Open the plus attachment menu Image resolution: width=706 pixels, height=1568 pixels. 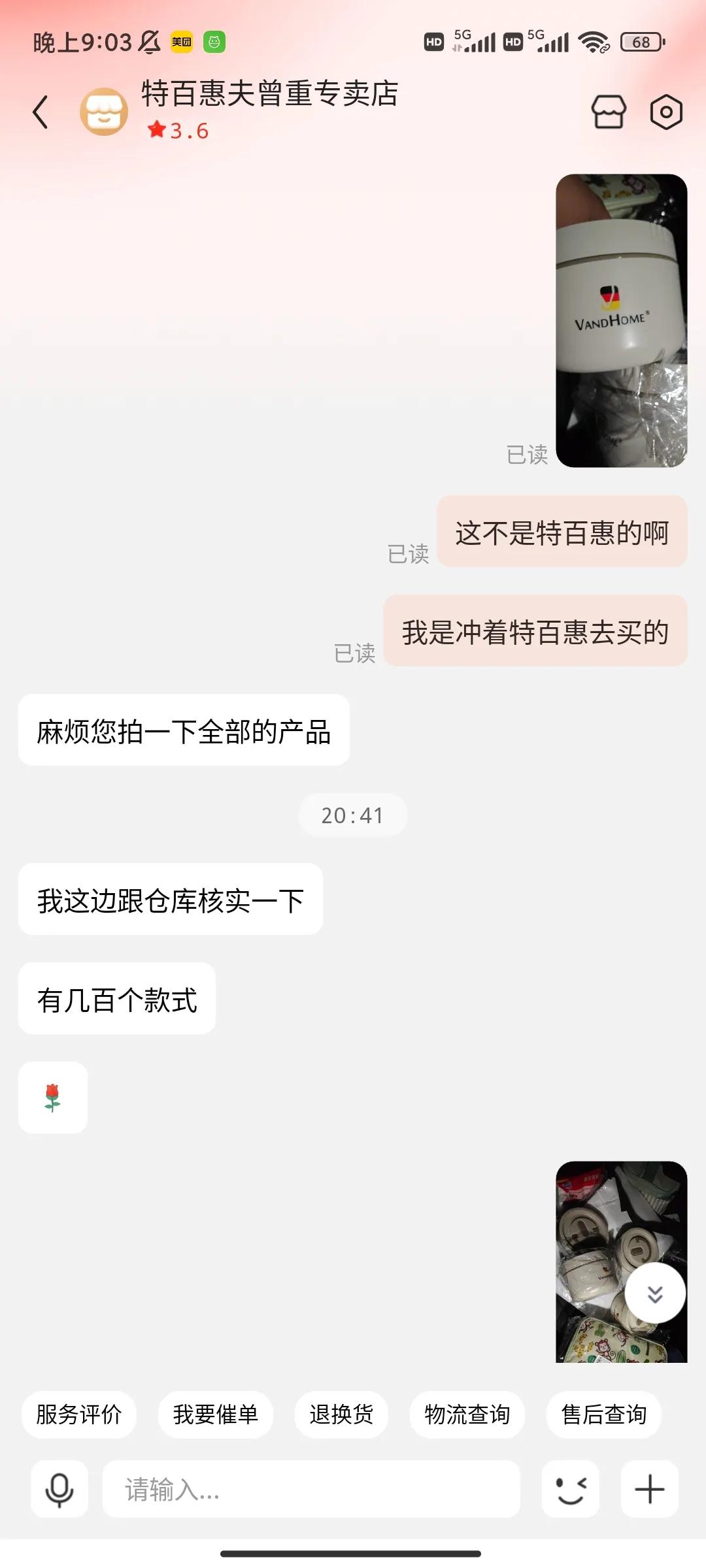(x=650, y=1489)
